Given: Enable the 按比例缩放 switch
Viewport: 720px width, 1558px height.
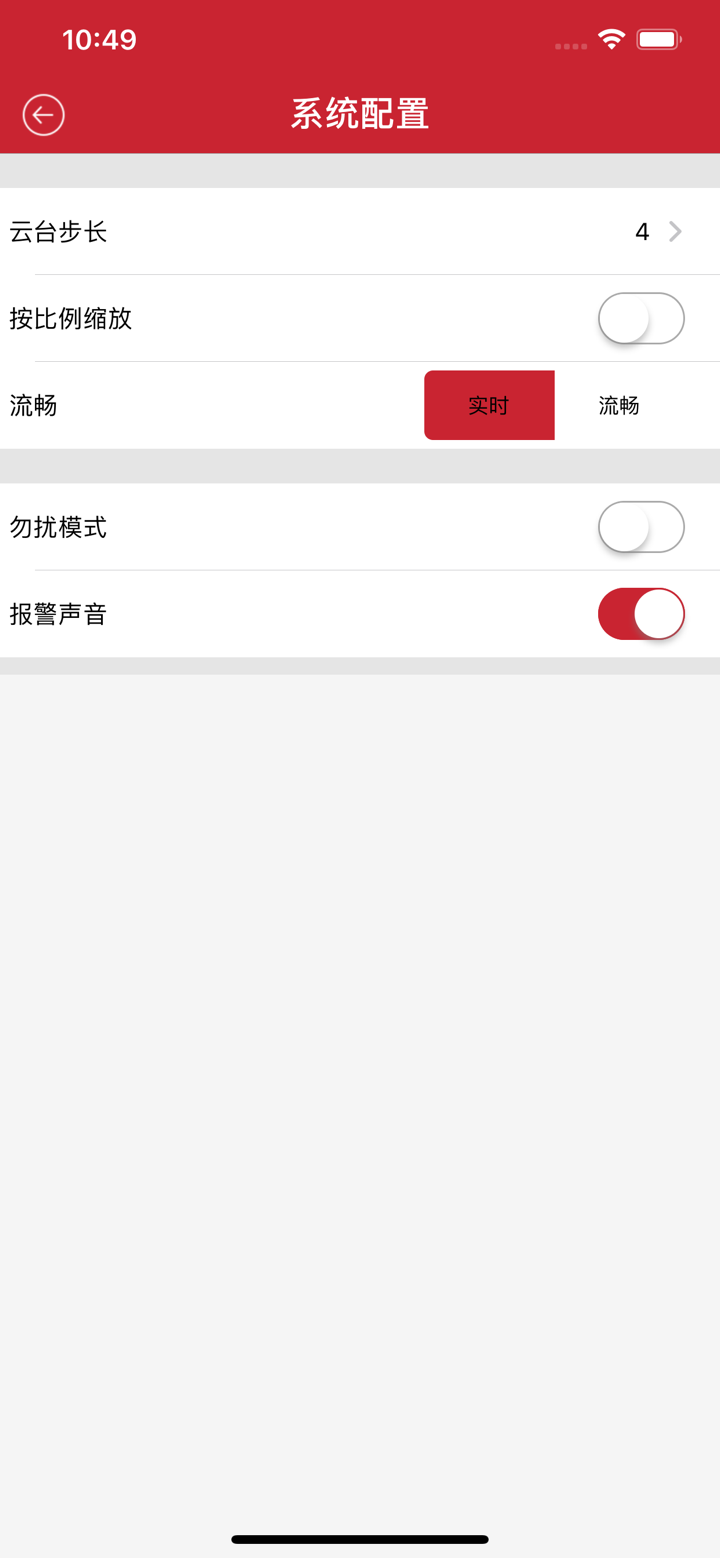Looking at the screenshot, I should (641, 318).
